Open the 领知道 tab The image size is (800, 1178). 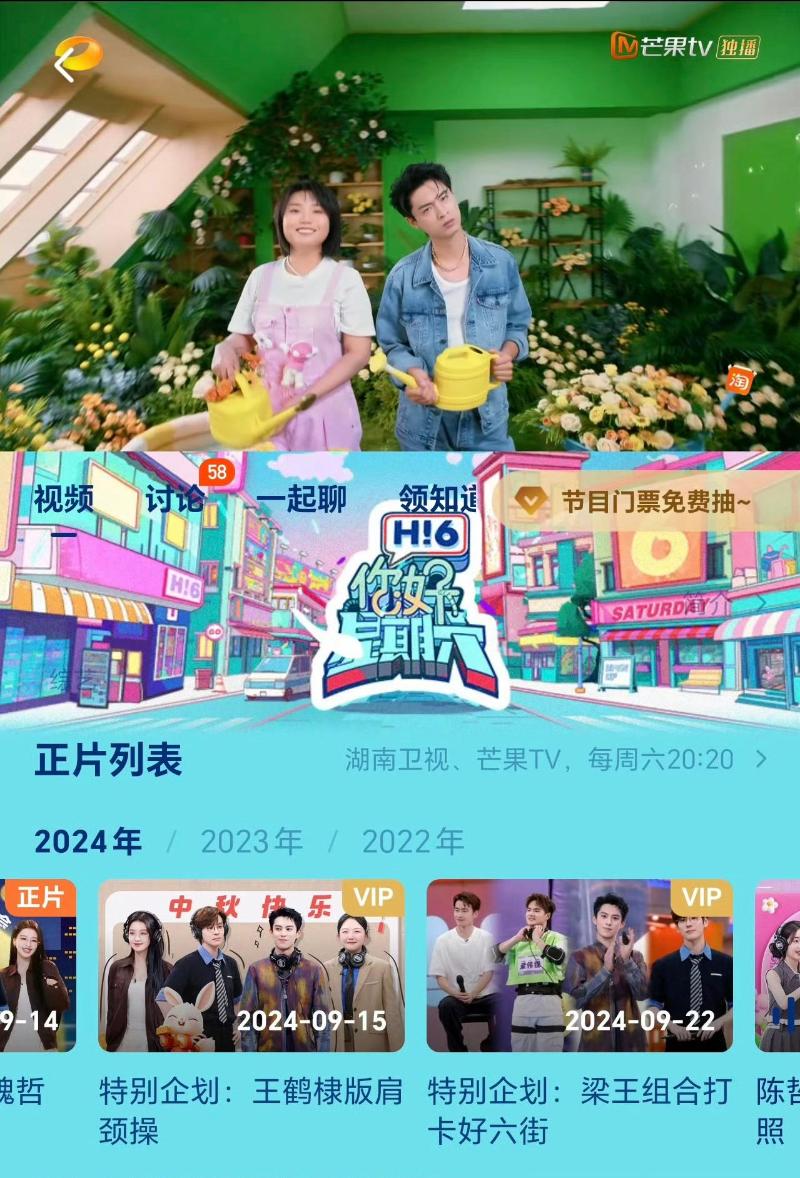[438, 498]
